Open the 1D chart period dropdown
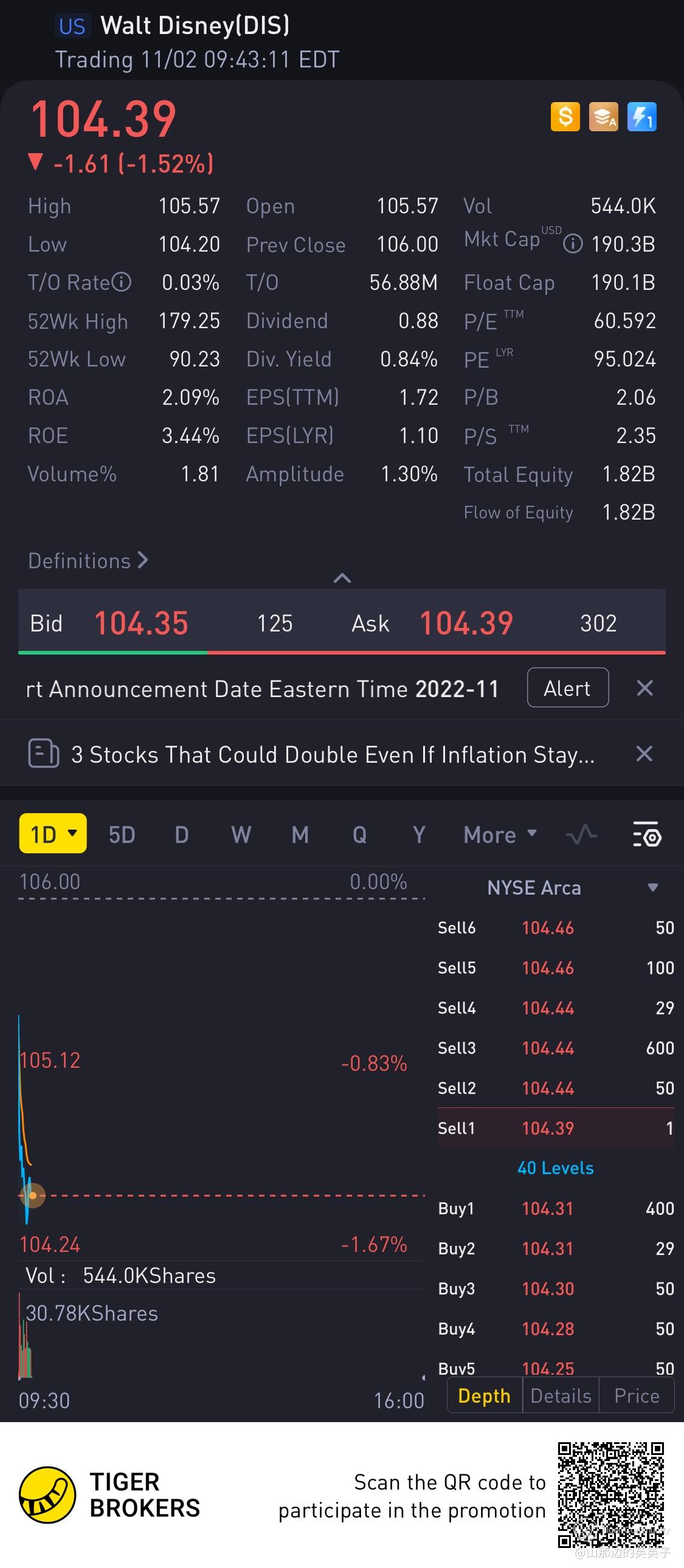 [x=54, y=834]
